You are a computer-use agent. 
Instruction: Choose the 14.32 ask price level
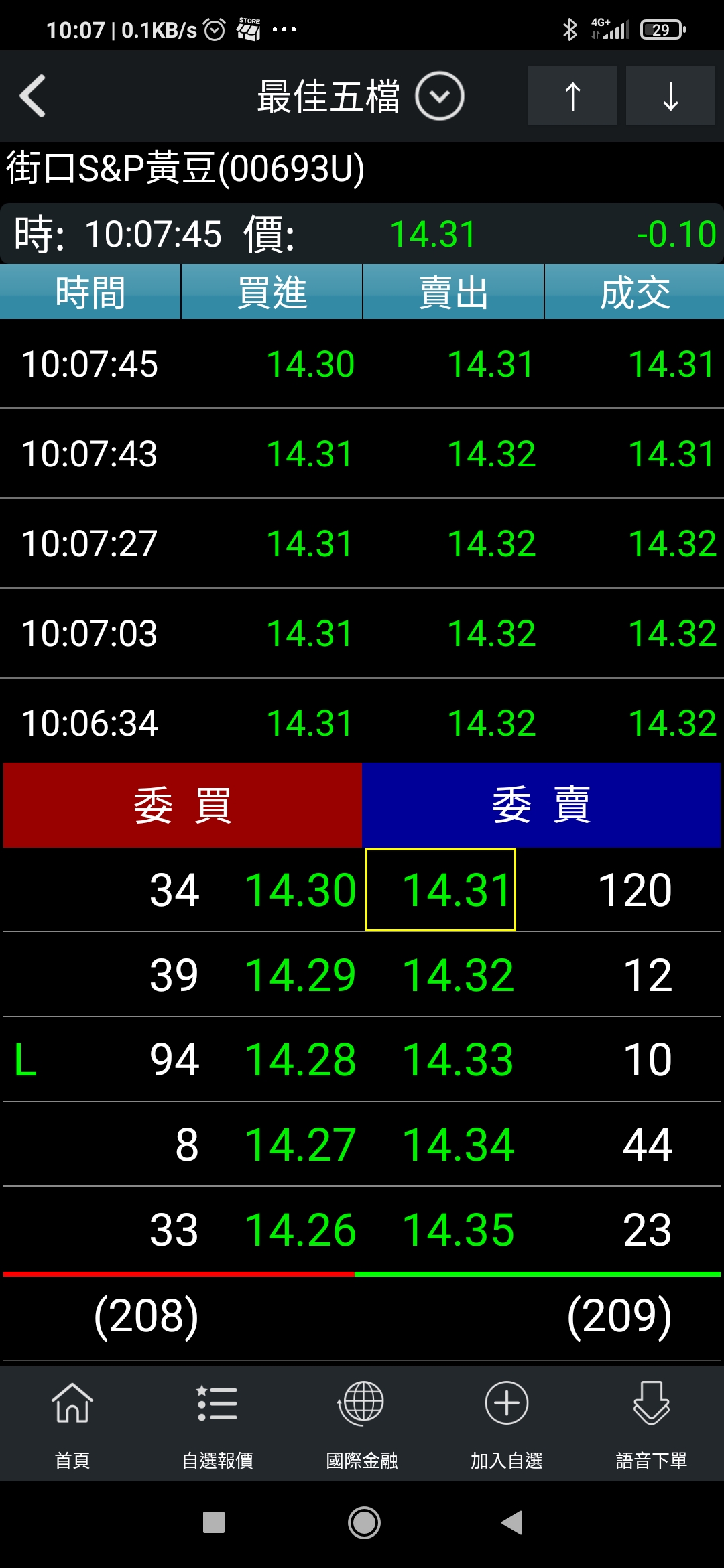tap(458, 975)
